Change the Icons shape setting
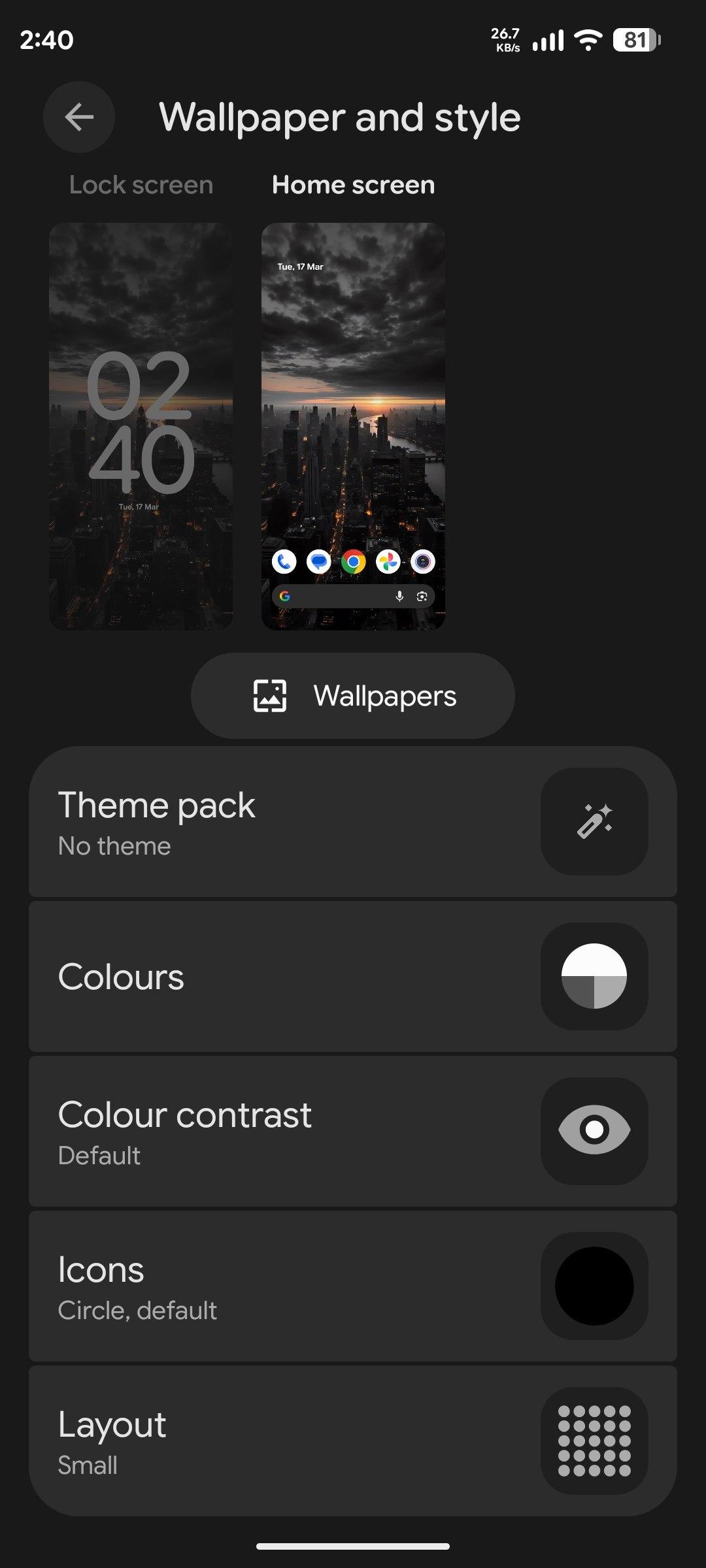Viewport: 706px width, 1568px height. (353, 1286)
